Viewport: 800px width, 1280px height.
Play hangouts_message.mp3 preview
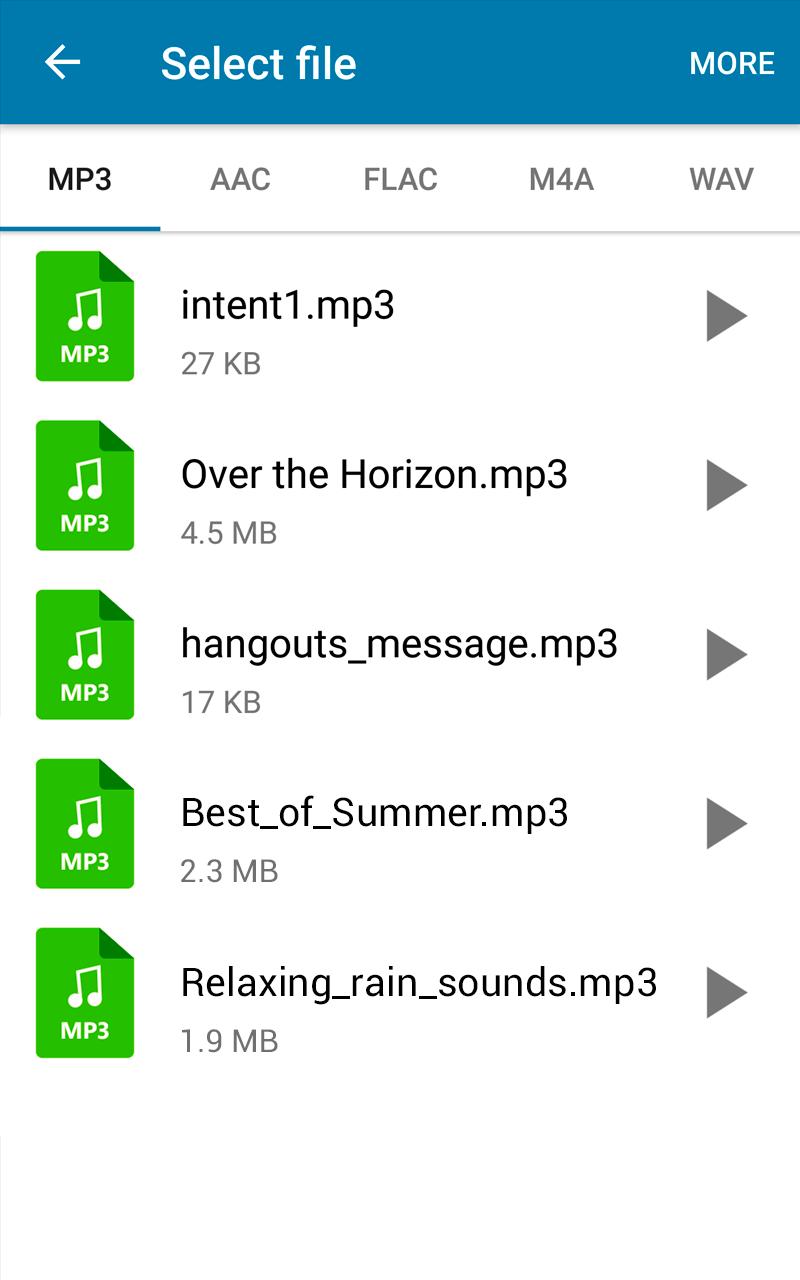click(726, 654)
